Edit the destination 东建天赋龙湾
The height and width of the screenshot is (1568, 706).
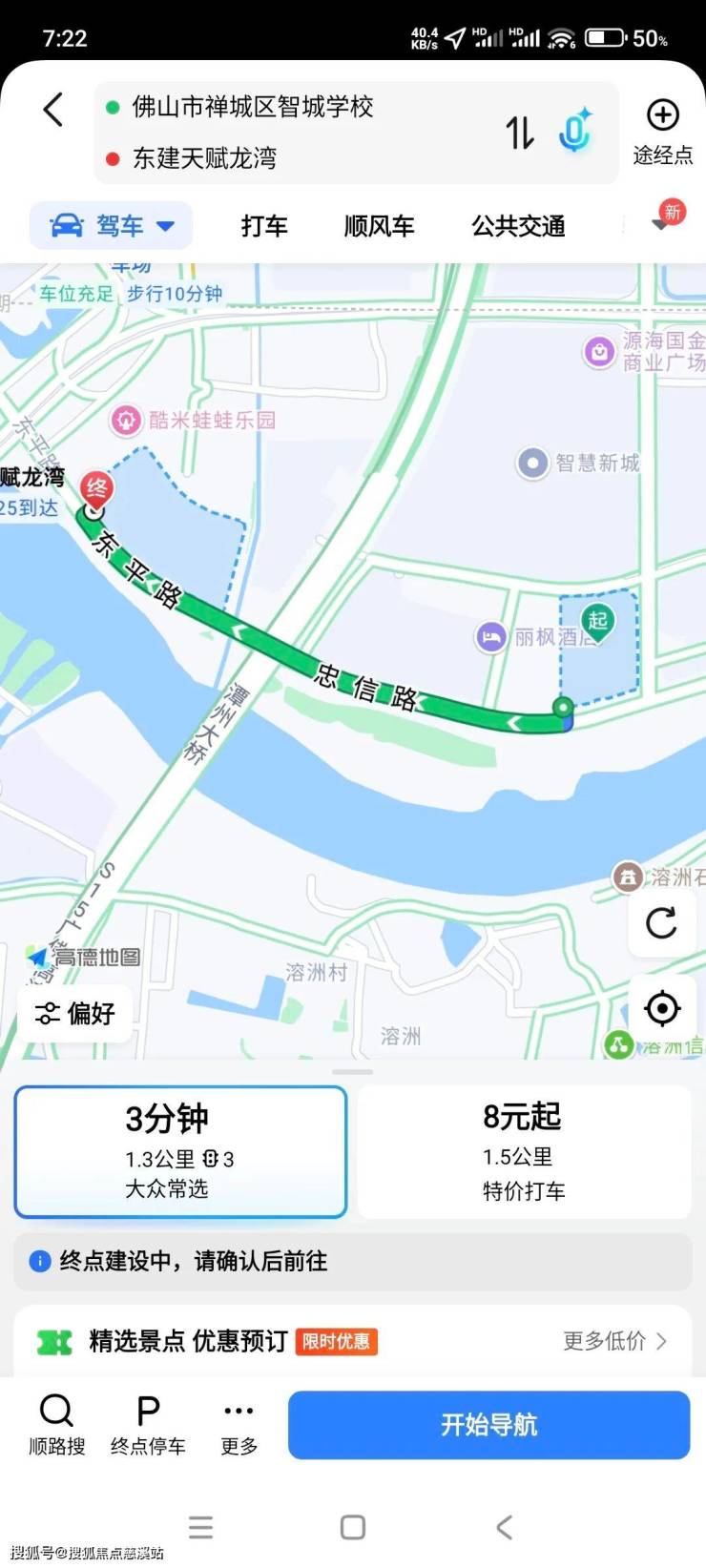click(204, 158)
